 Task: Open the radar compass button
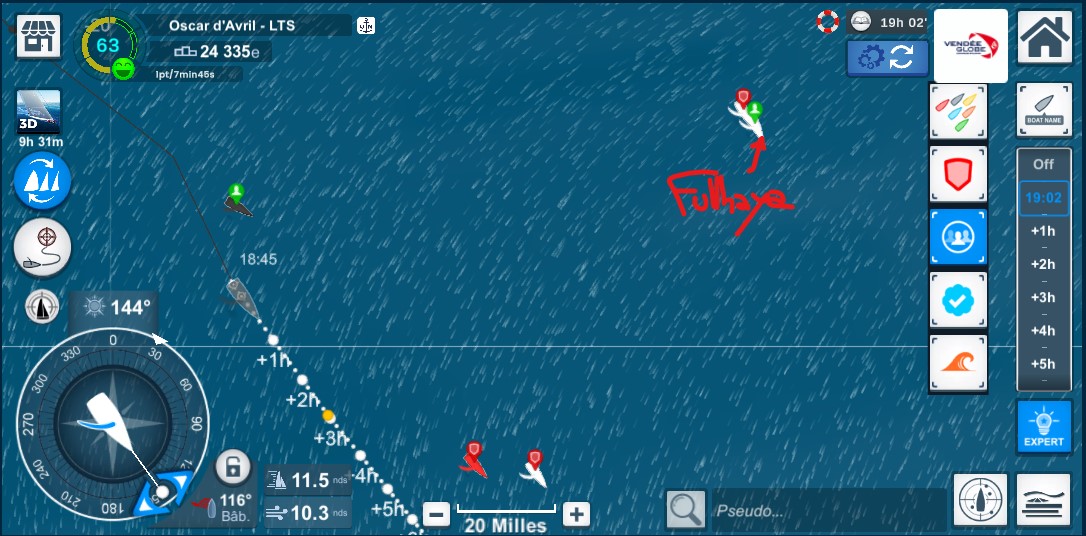point(980,500)
